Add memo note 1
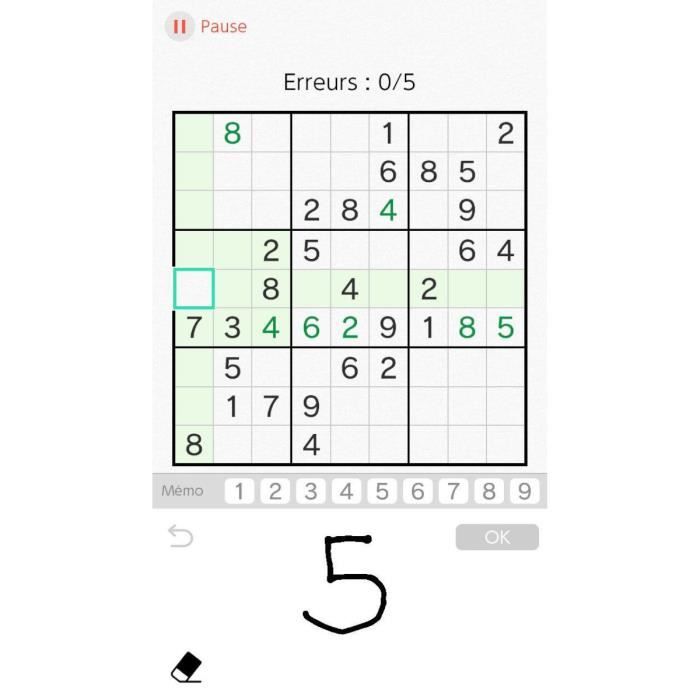 tap(238, 491)
